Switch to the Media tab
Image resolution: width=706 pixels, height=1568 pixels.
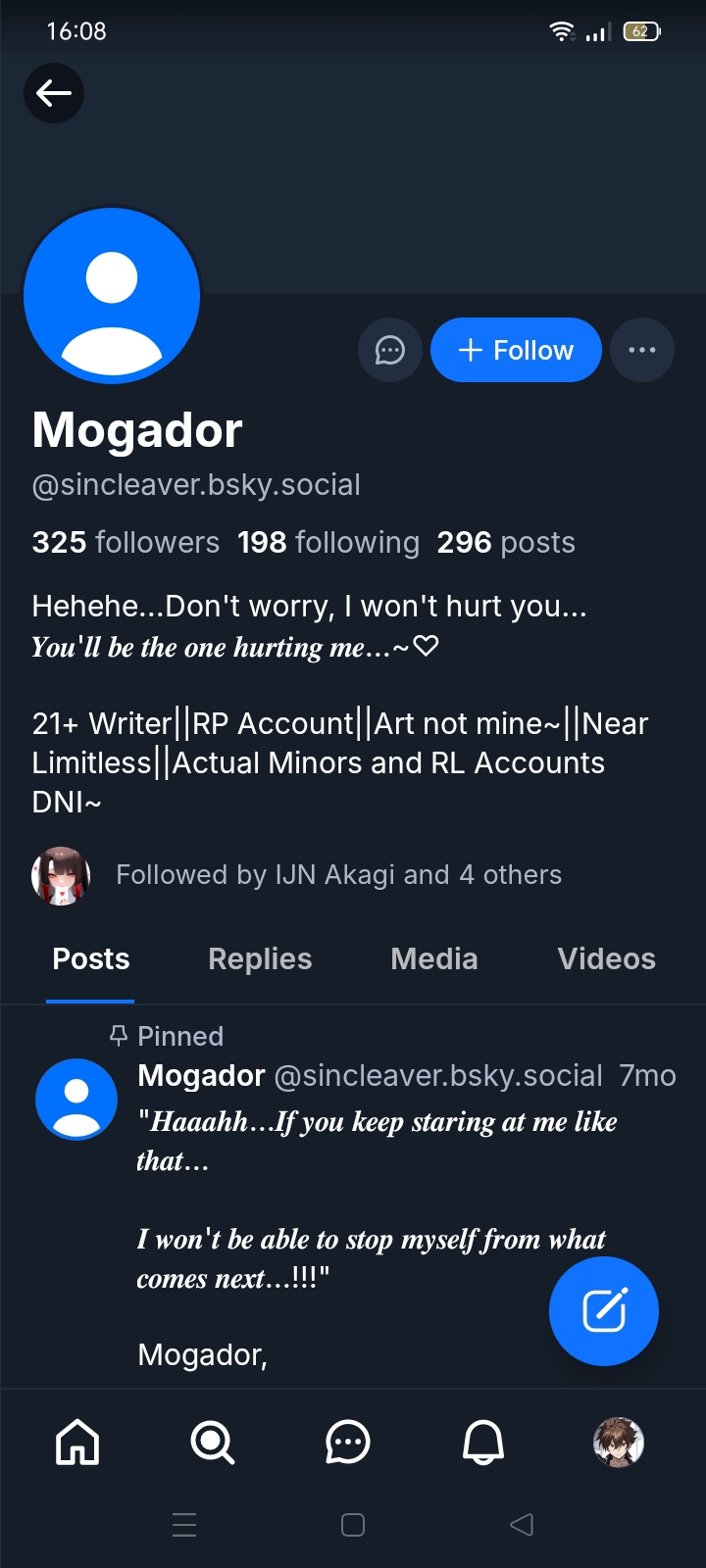point(433,958)
